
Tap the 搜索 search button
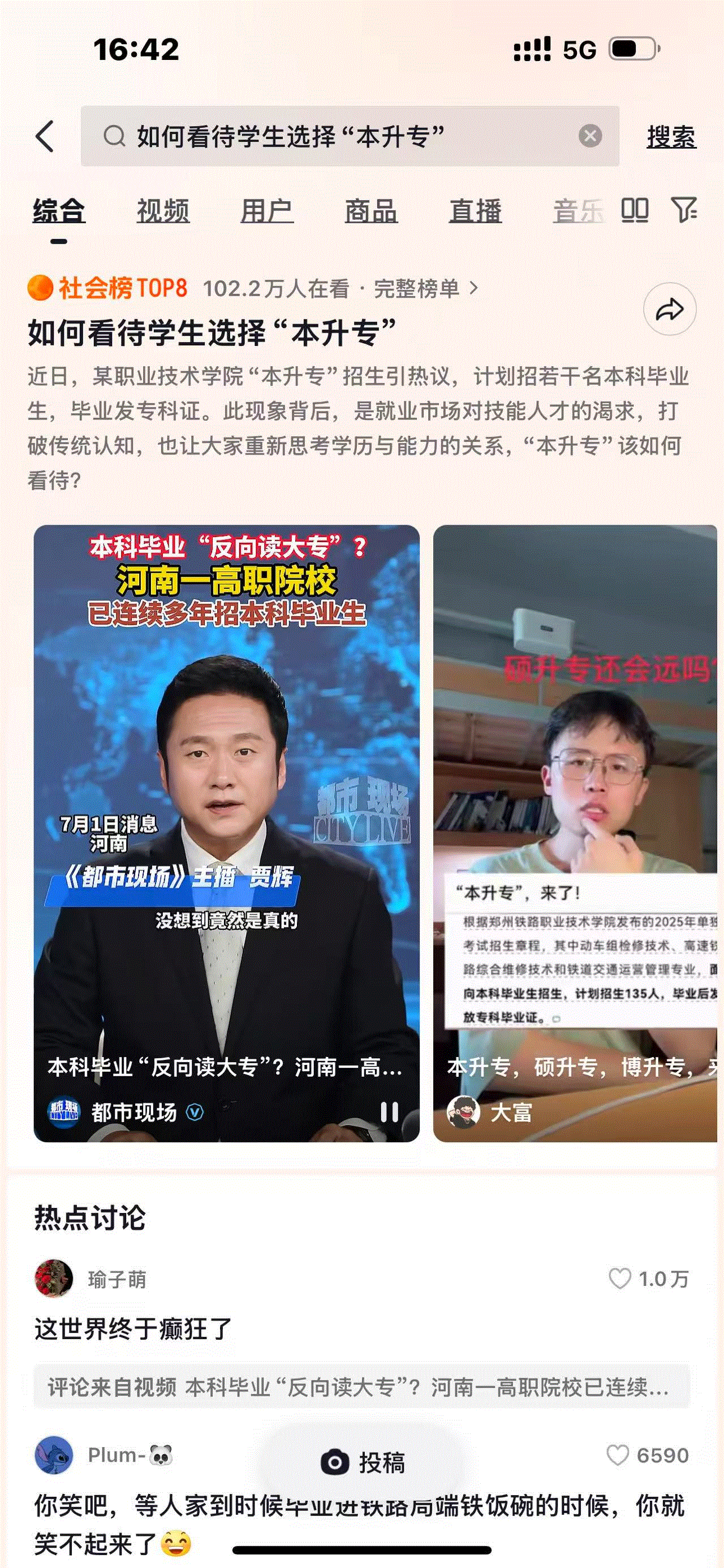[x=671, y=137]
